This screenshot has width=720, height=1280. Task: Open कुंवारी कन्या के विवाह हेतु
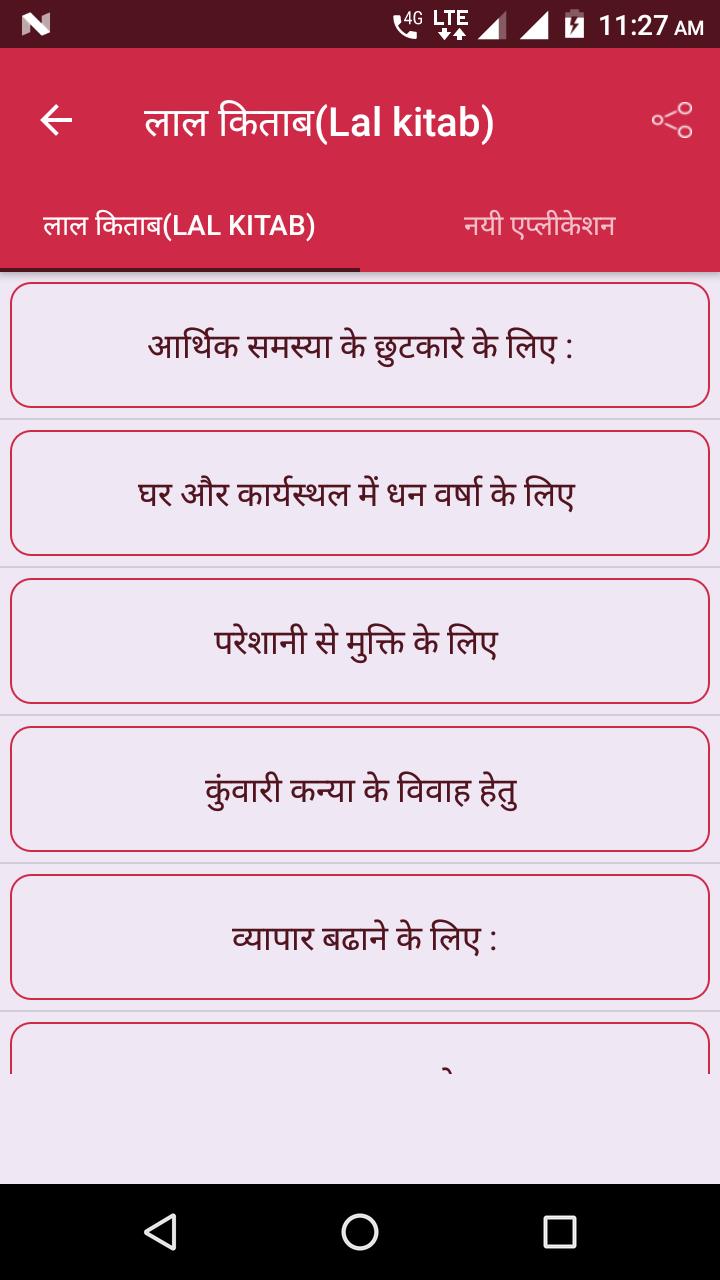(360, 789)
